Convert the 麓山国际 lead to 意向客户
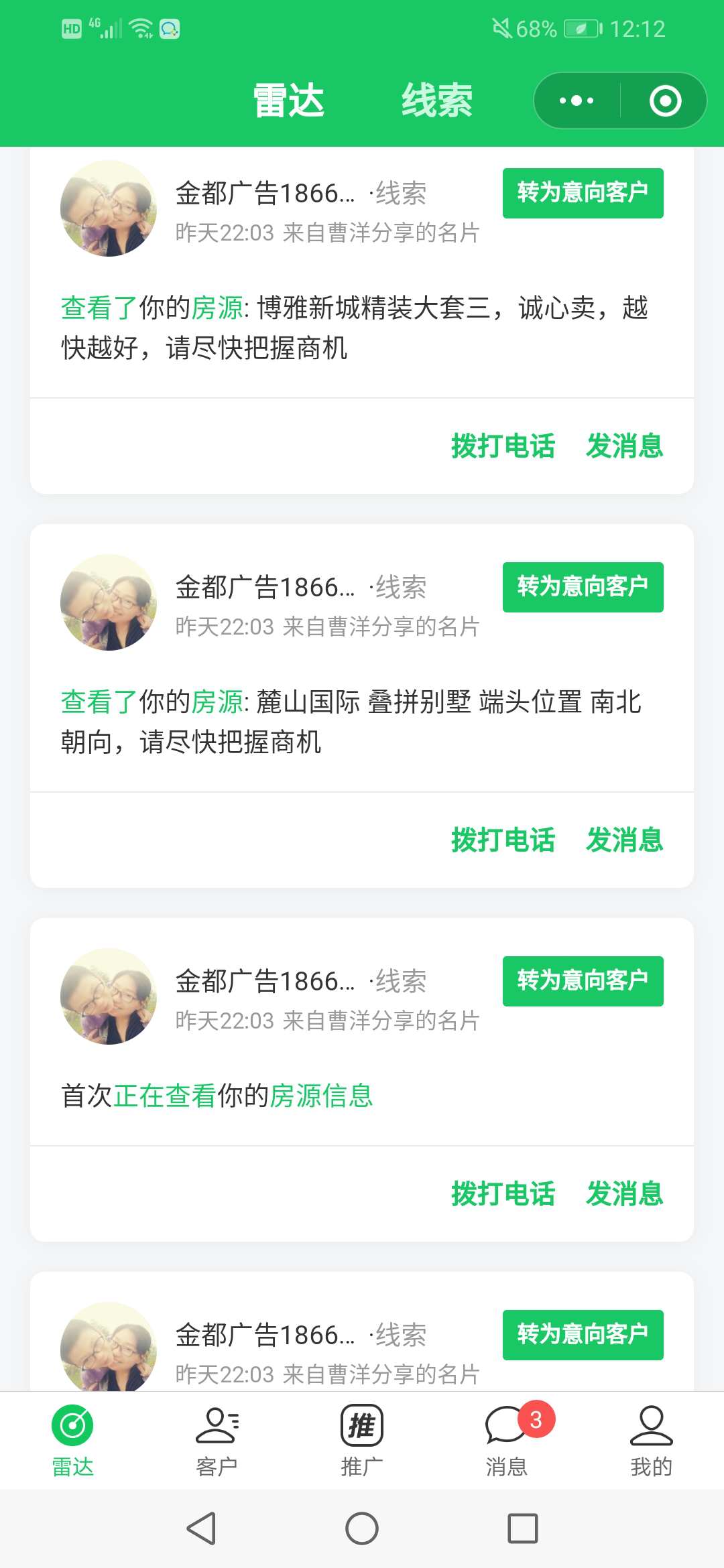724x1568 pixels. click(583, 587)
